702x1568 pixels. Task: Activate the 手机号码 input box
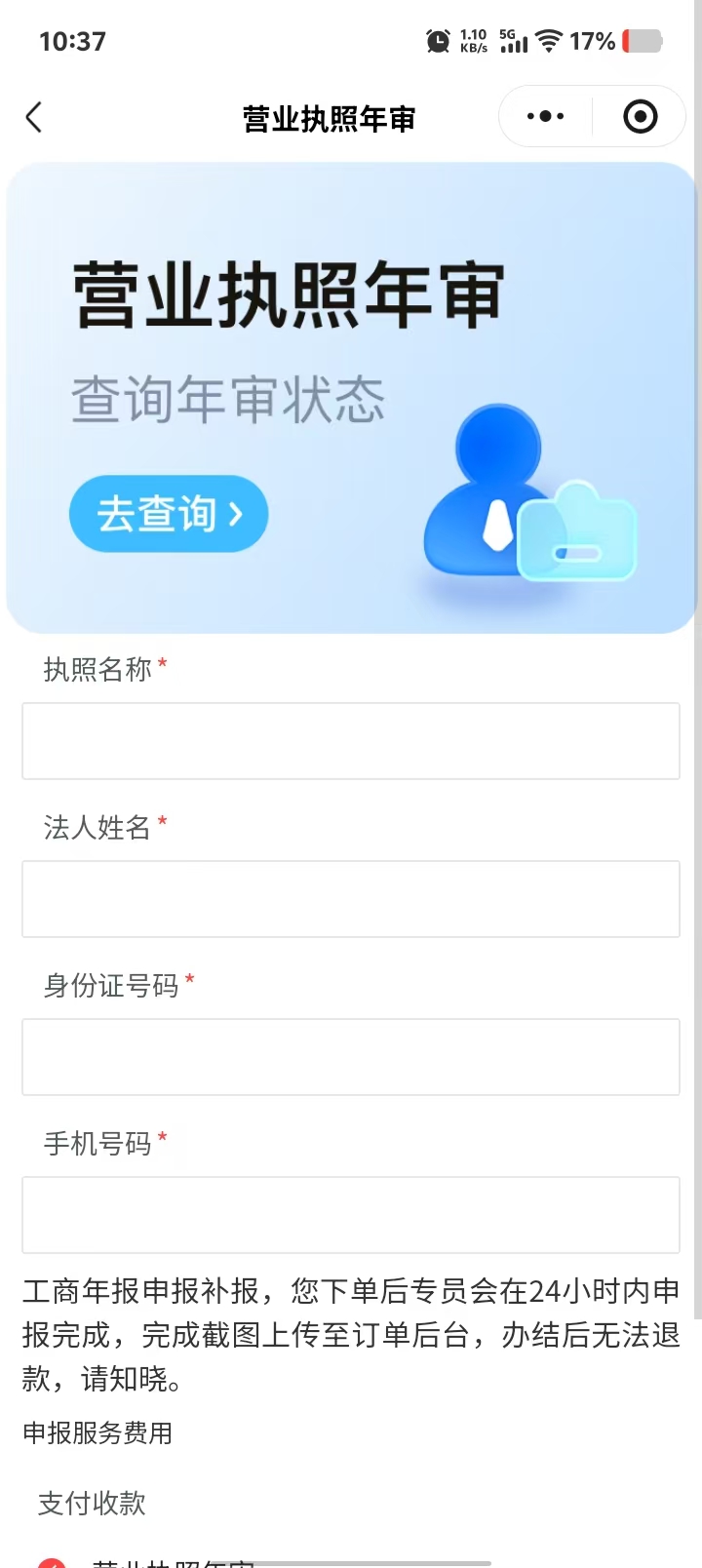pyautogui.click(x=351, y=1215)
